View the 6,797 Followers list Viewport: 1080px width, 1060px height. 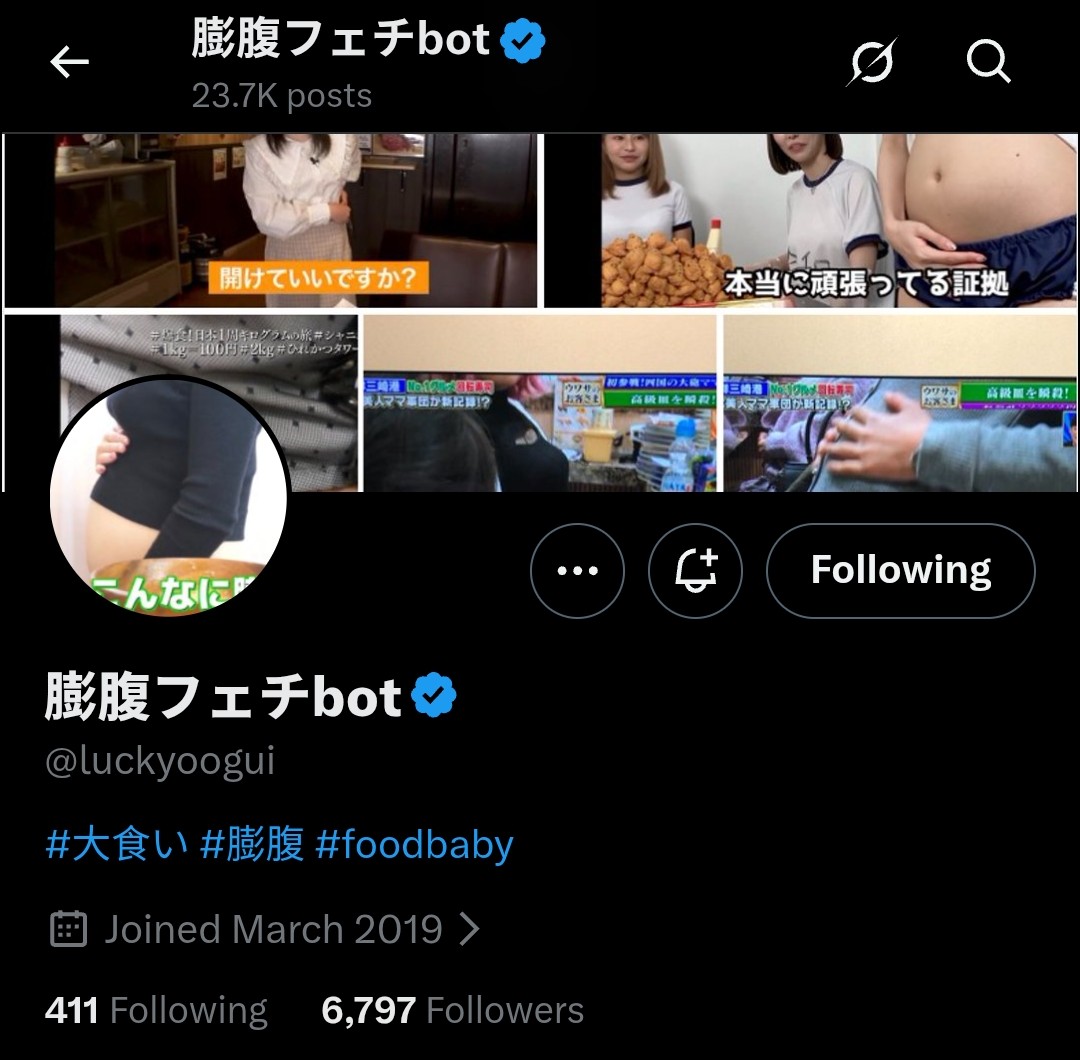point(452,1011)
